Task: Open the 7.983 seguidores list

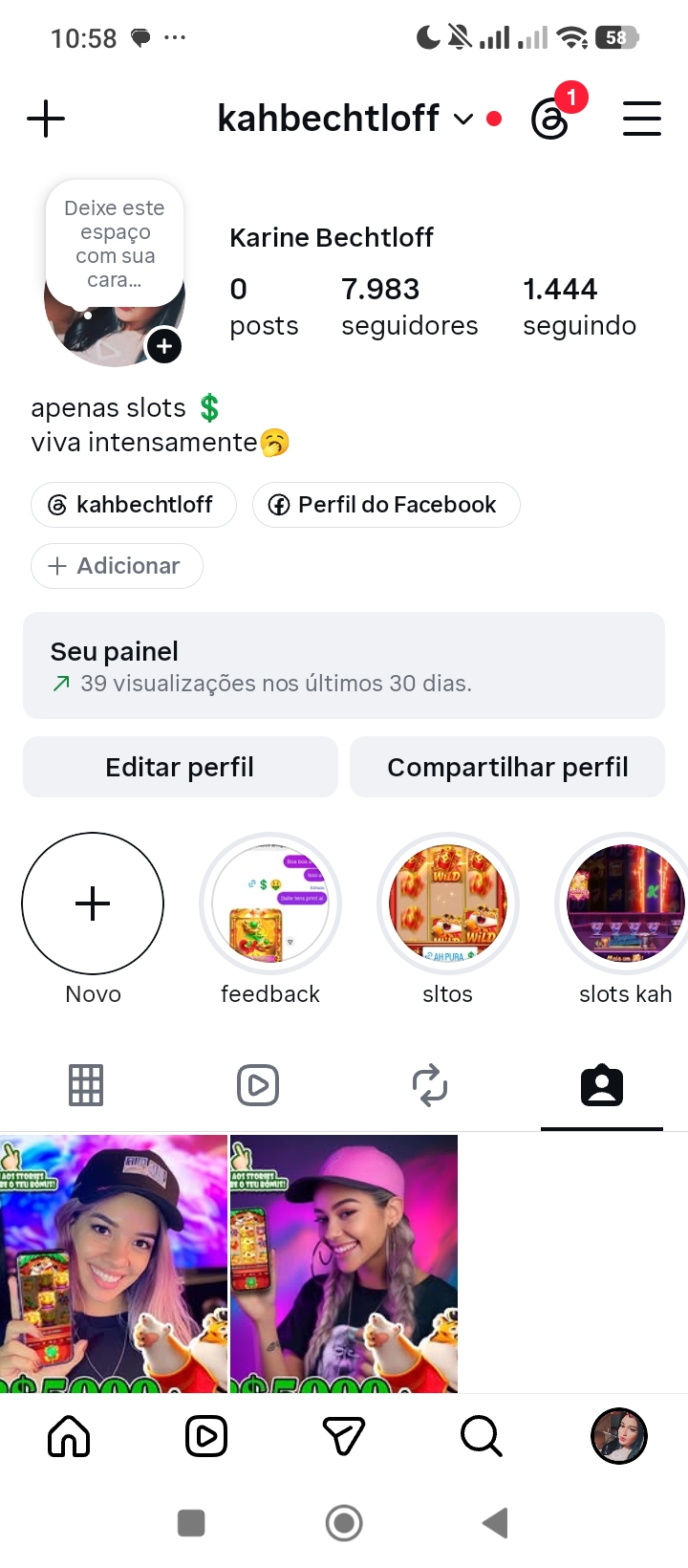Action: click(409, 306)
